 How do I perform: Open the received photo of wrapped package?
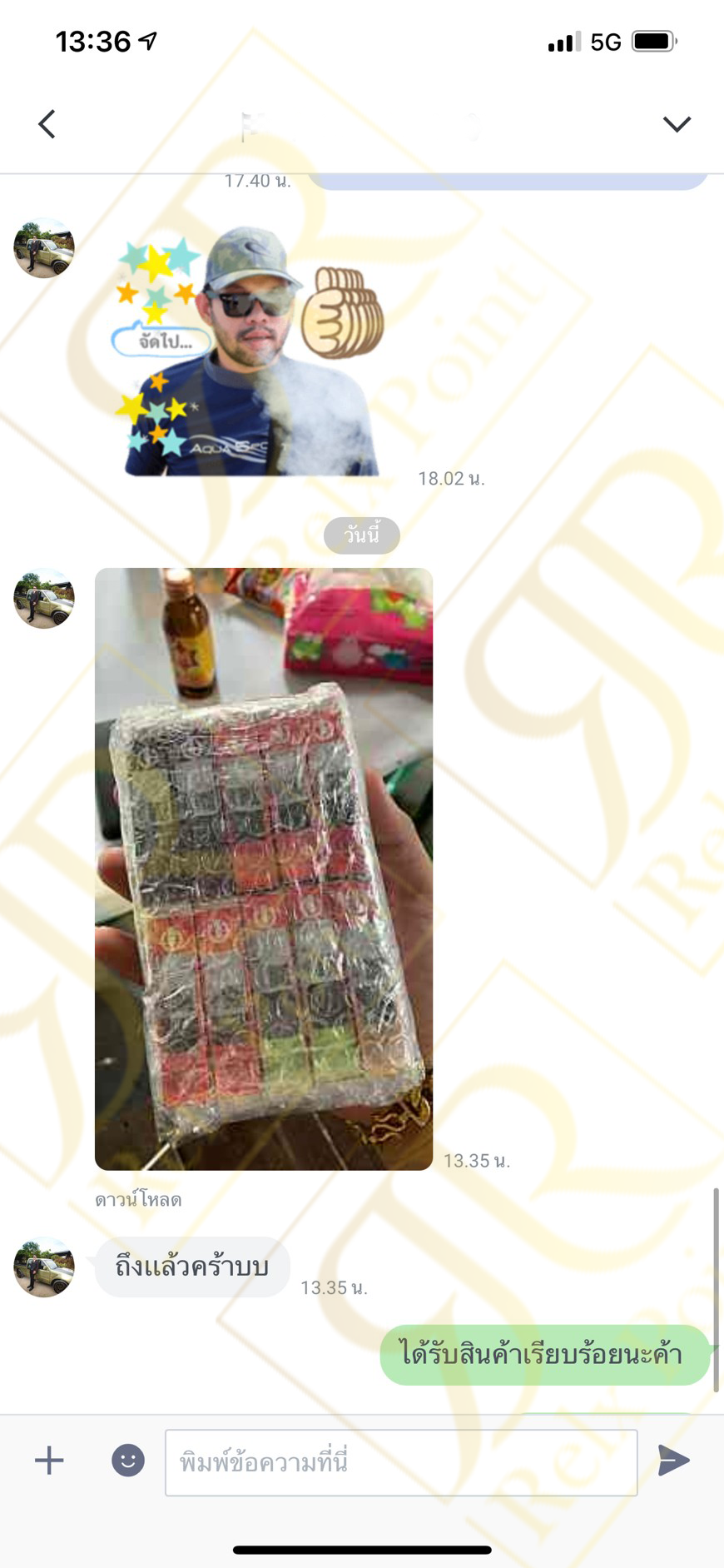point(264,869)
